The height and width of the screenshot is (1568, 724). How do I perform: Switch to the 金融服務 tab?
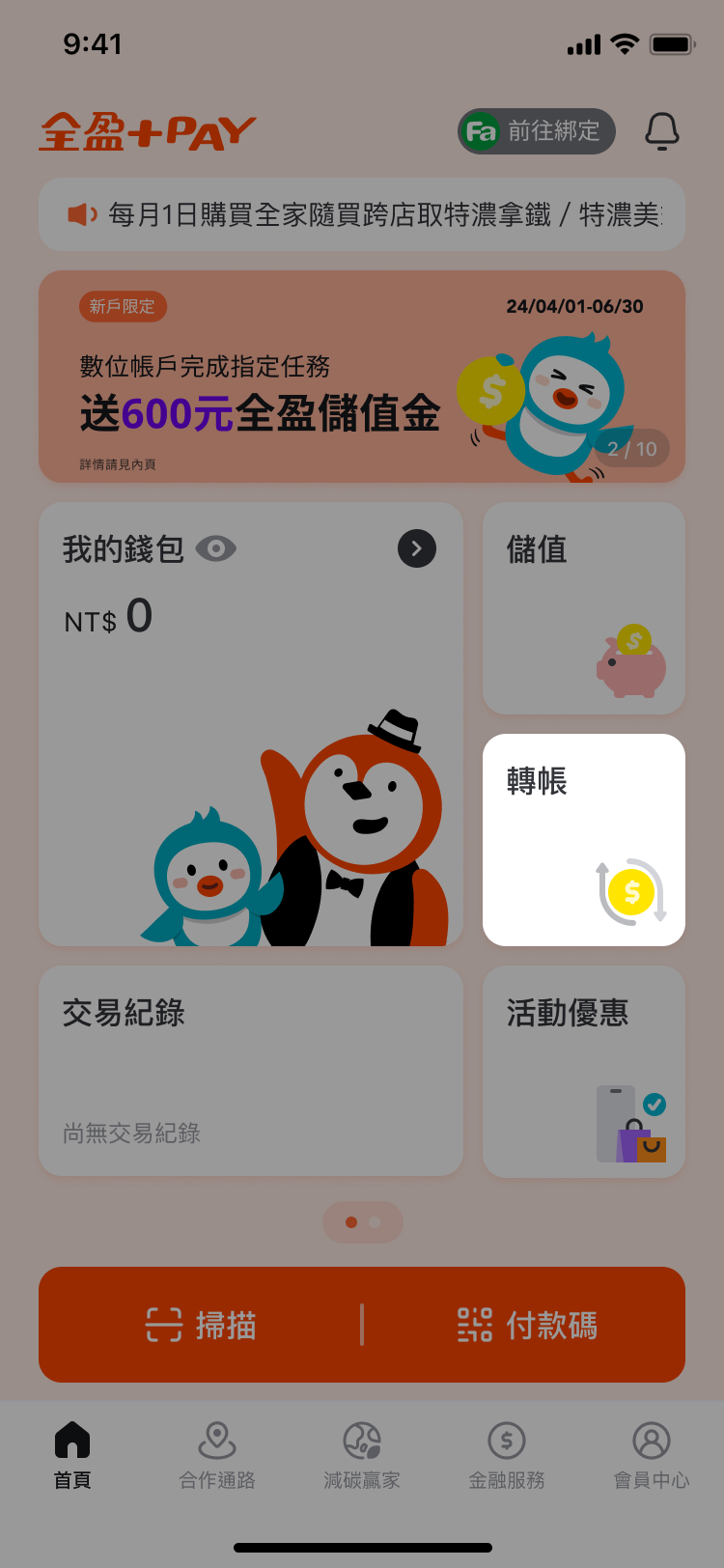coord(507,1454)
